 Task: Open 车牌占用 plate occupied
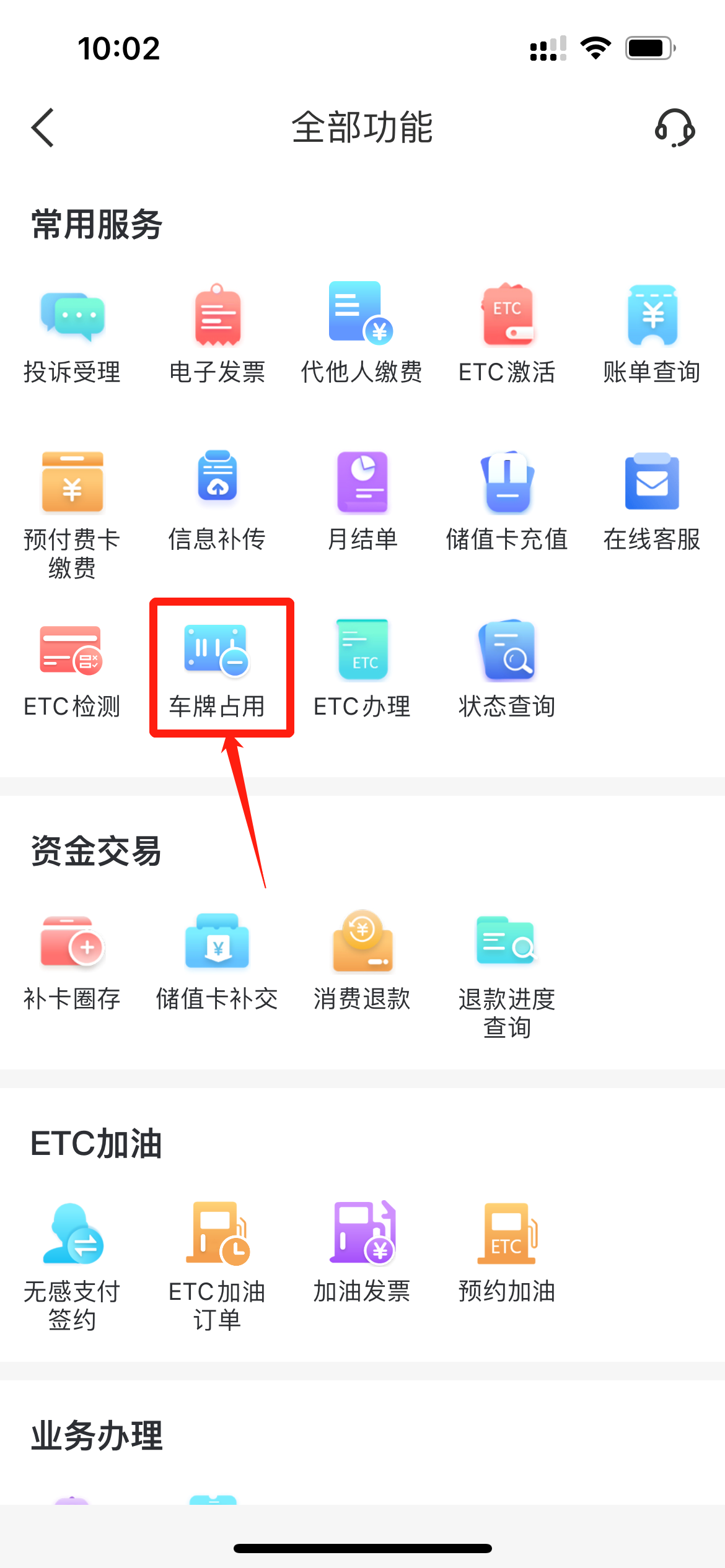[x=217, y=670]
